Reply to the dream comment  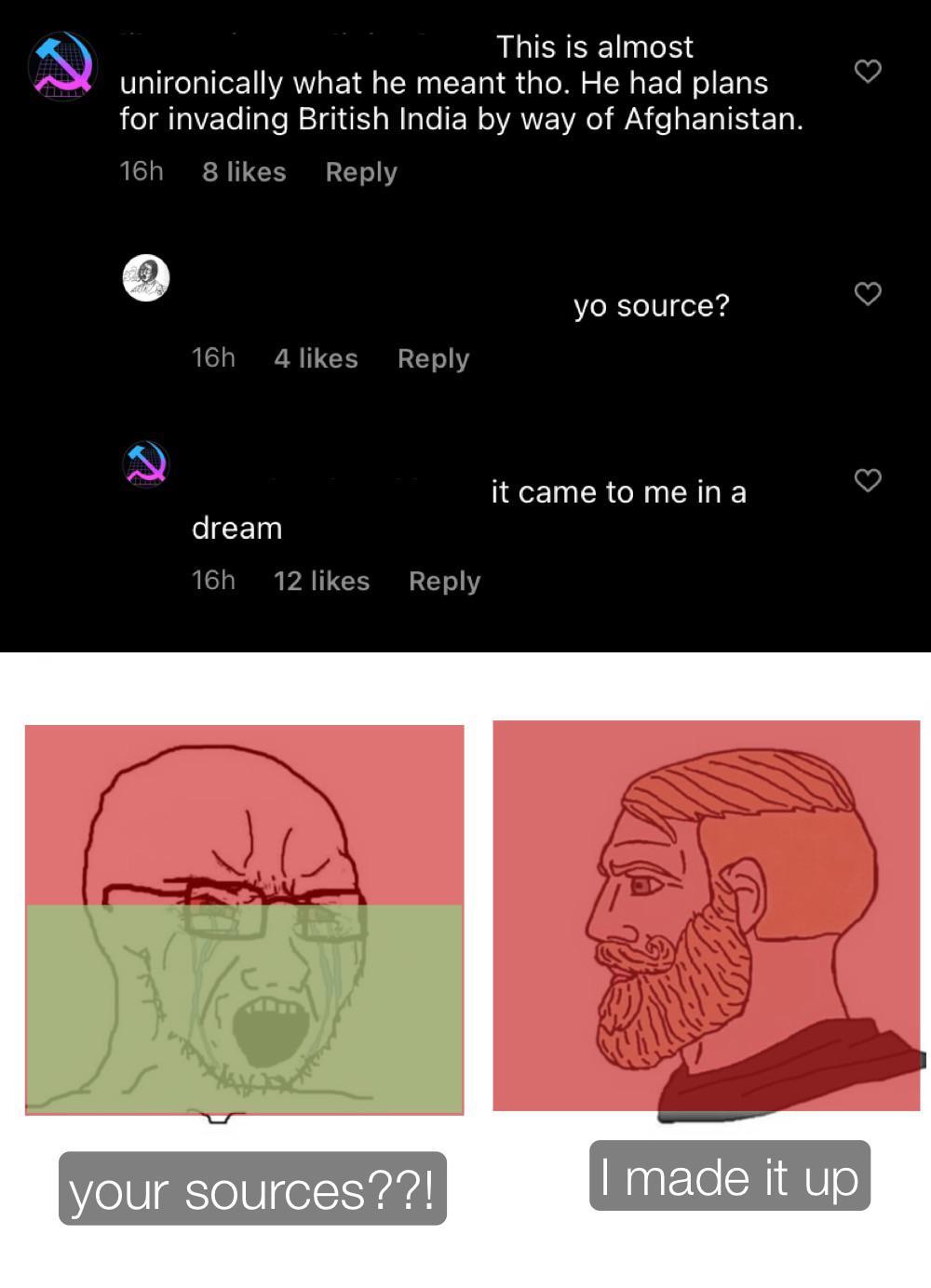[x=444, y=580]
